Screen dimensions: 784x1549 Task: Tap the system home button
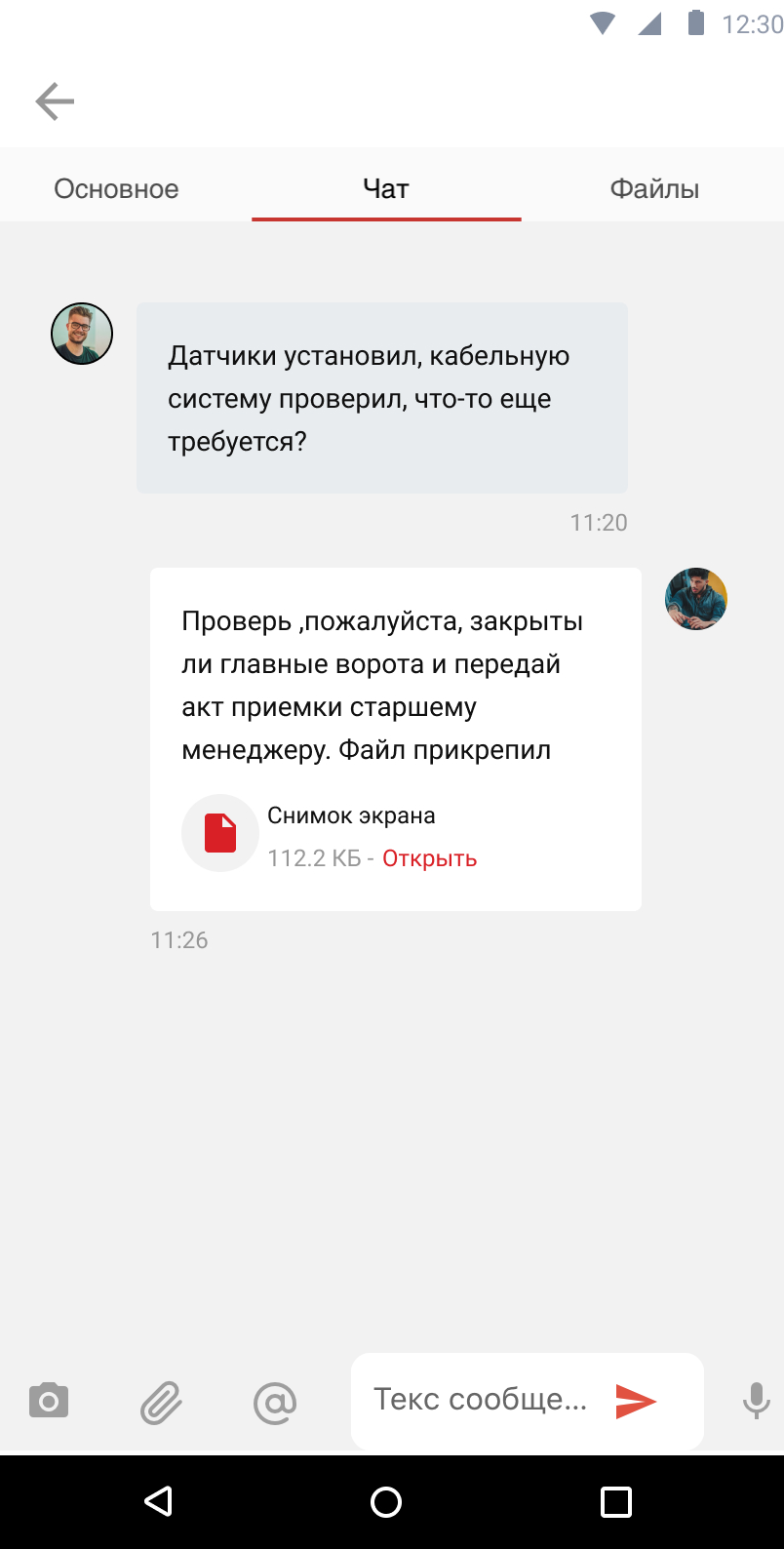(386, 1502)
